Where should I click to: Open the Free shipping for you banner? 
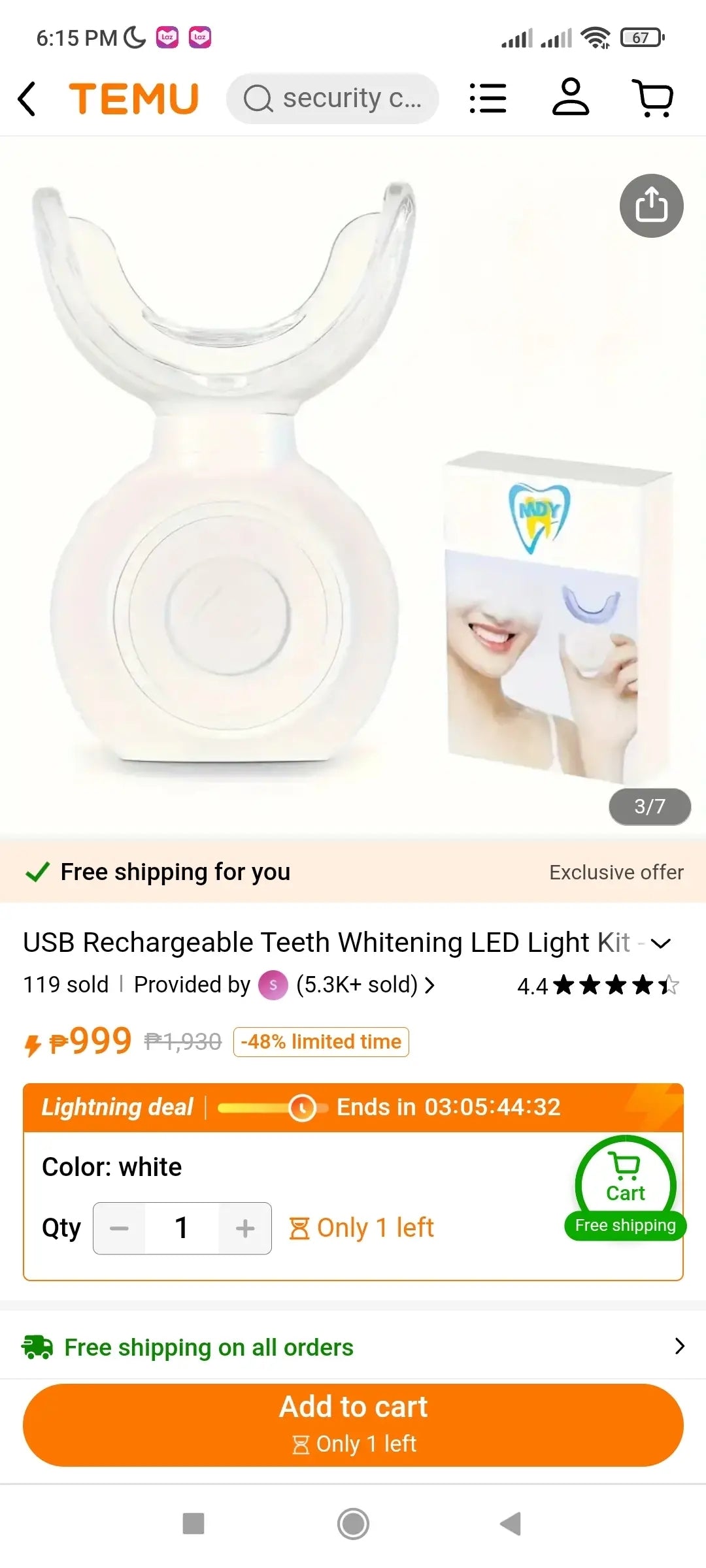[353, 872]
